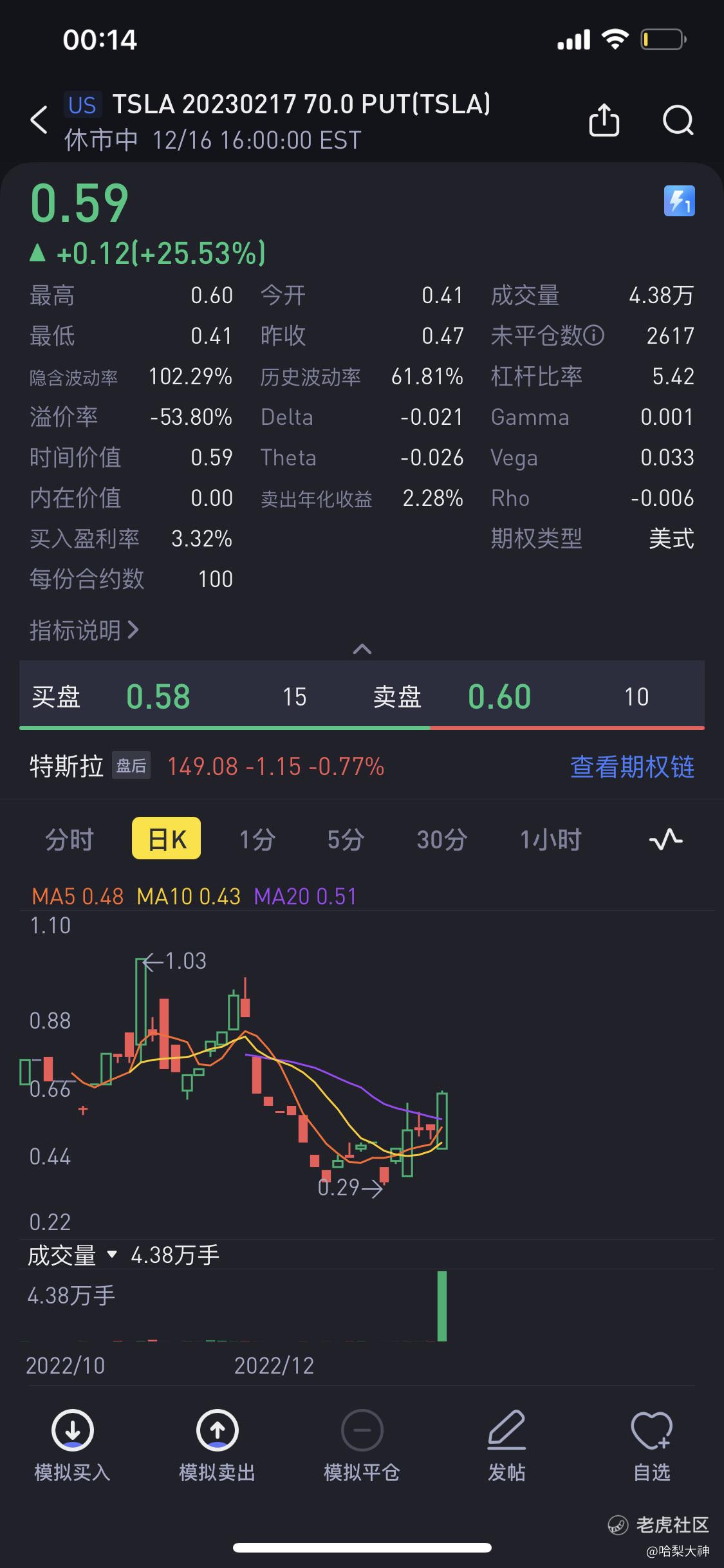Screen dimensions: 724x1568
Task: Open the search magnifier icon
Action: pos(678,120)
